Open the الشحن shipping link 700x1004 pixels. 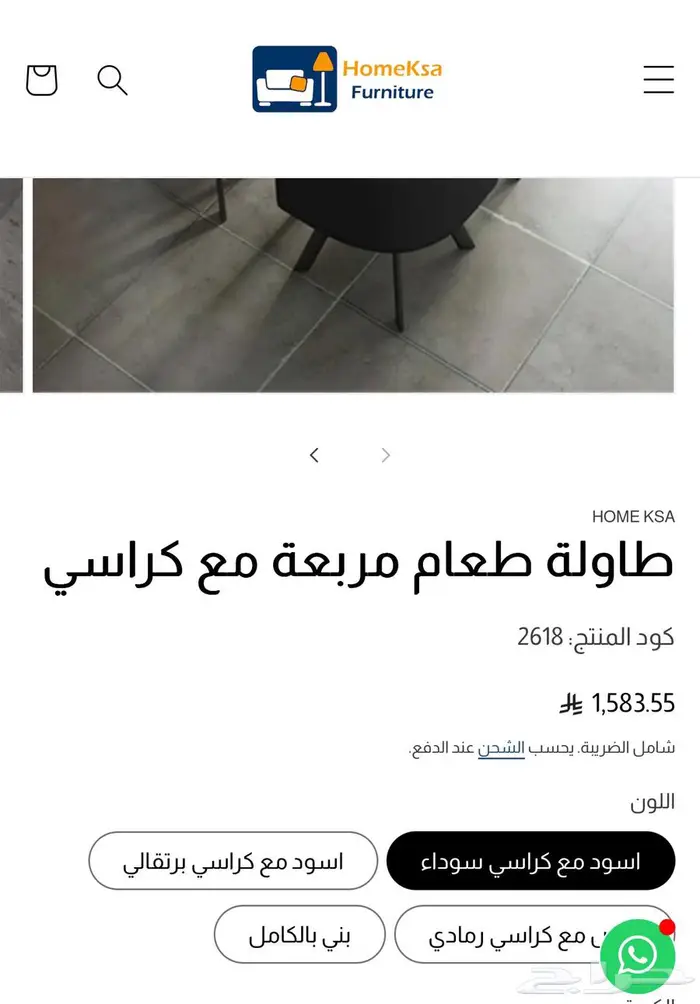(x=501, y=748)
